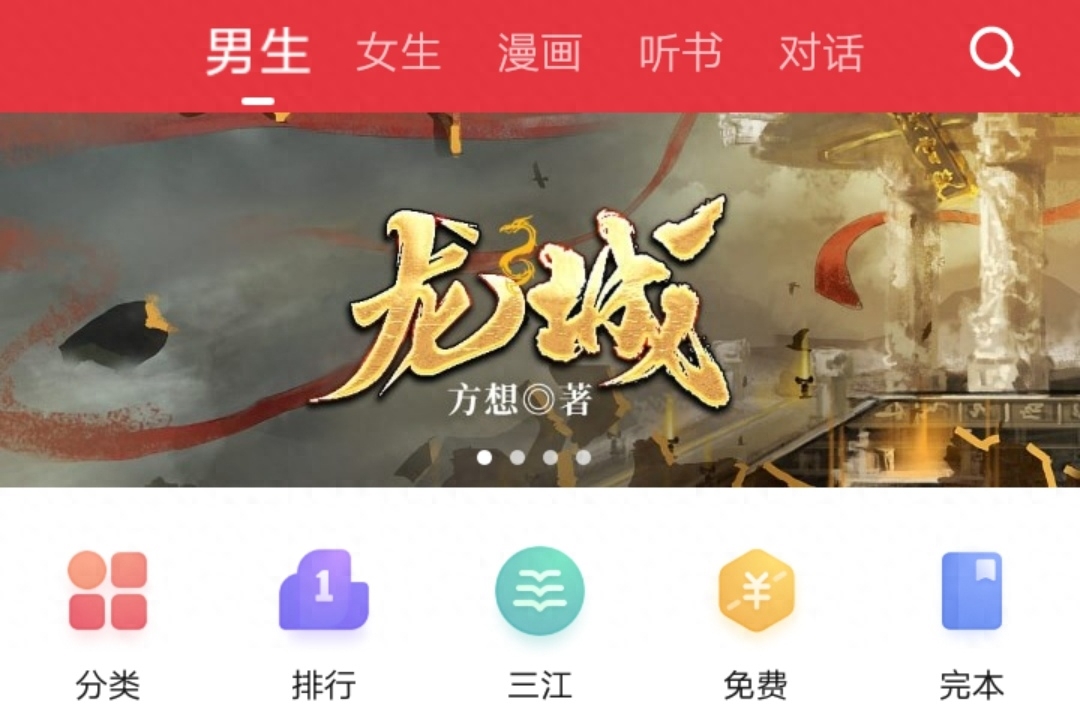This screenshot has width=1080, height=722.
Task: Switch to the 漫画 tab
Action: coord(539,53)
